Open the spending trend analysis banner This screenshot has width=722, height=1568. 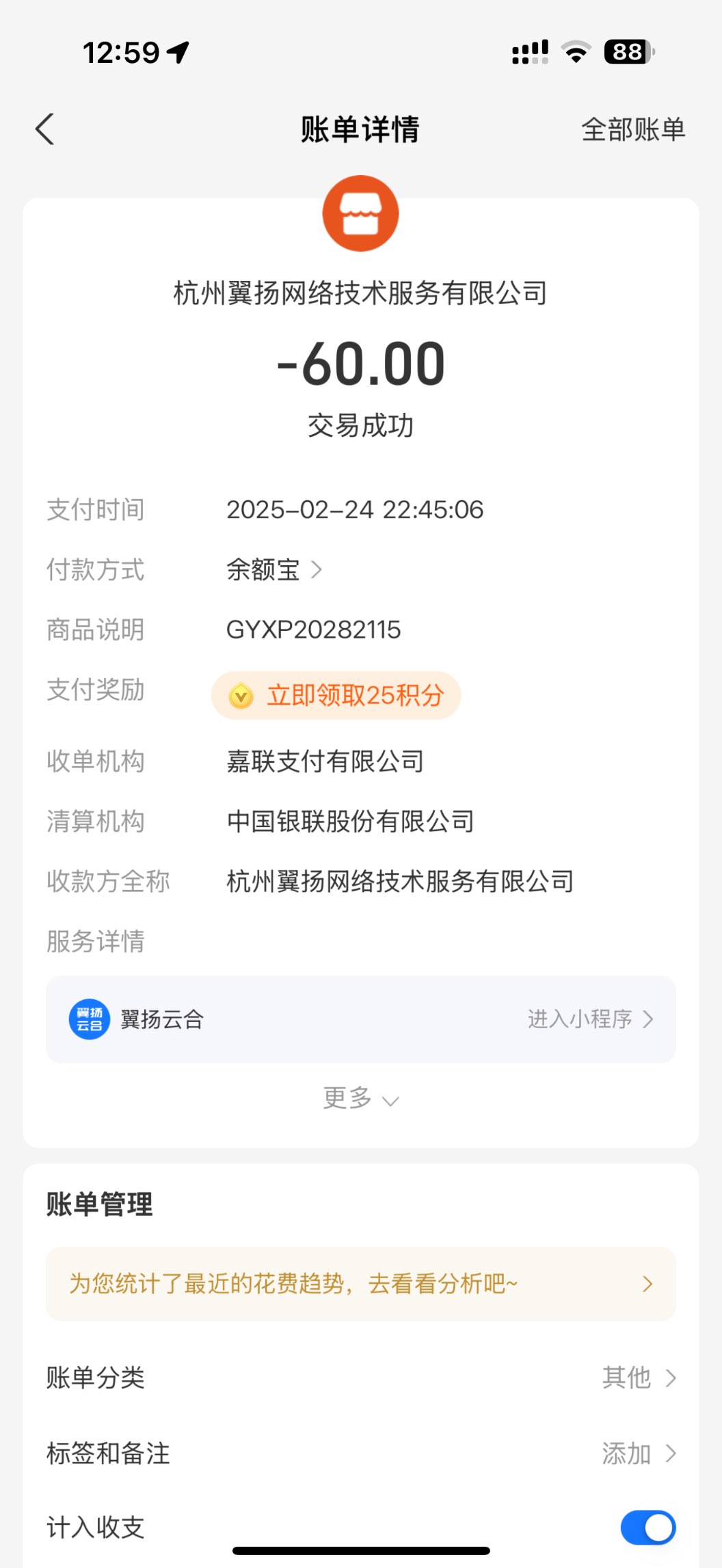click(x=360, y=1284)
